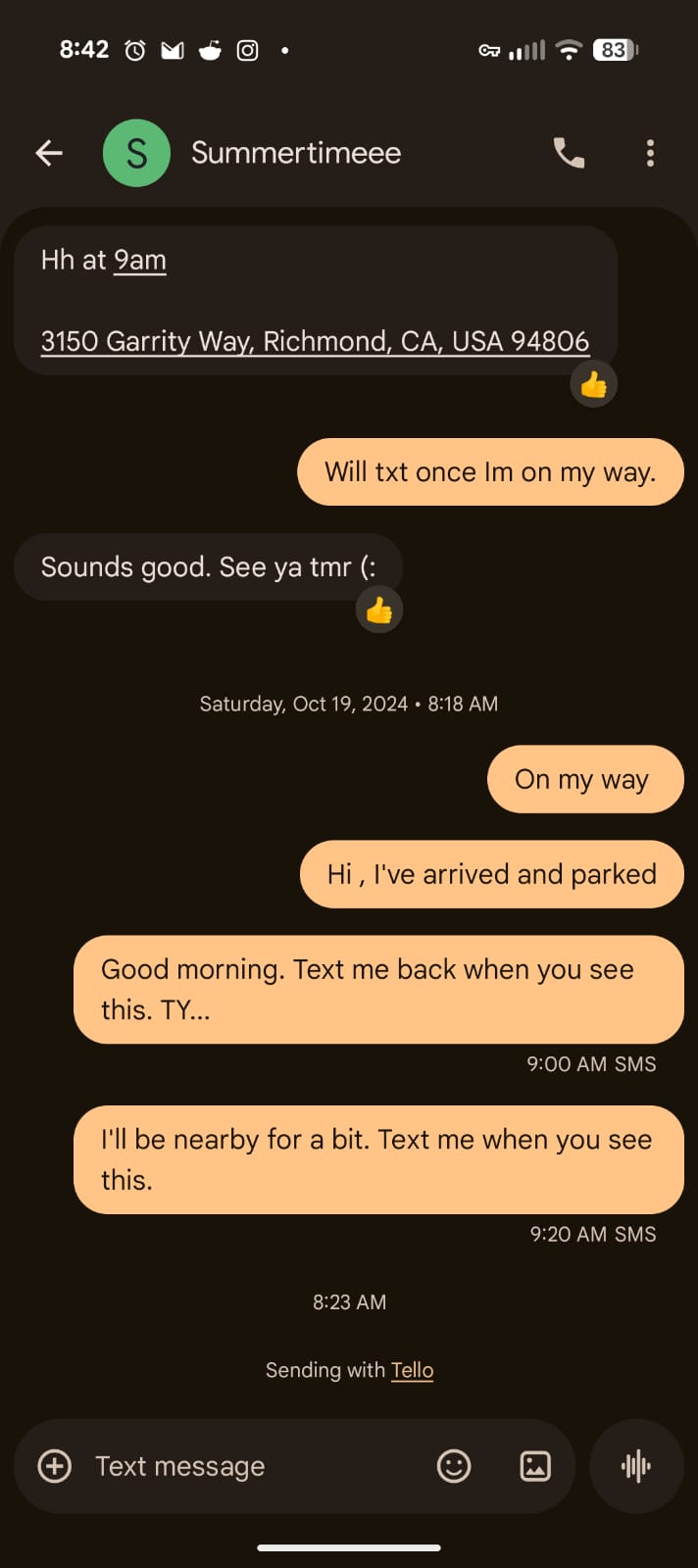Attach a photo from the gallery
698x1568 pixels.
[535, 1466]
